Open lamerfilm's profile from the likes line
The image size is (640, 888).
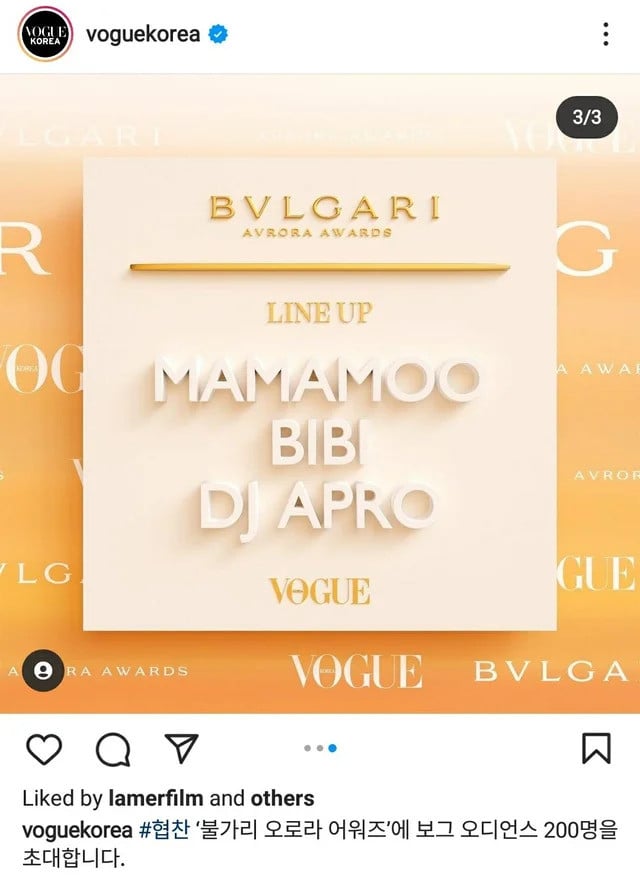155,798
